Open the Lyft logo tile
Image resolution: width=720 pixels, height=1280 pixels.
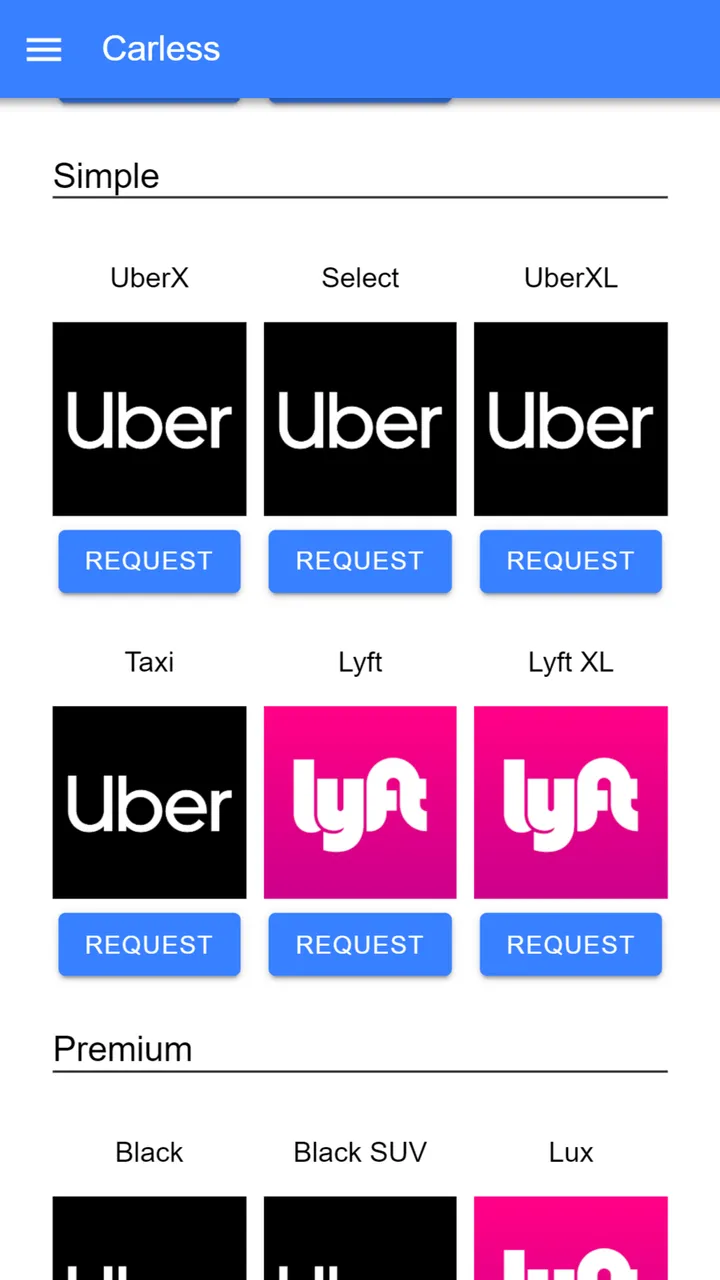[360, 803]
